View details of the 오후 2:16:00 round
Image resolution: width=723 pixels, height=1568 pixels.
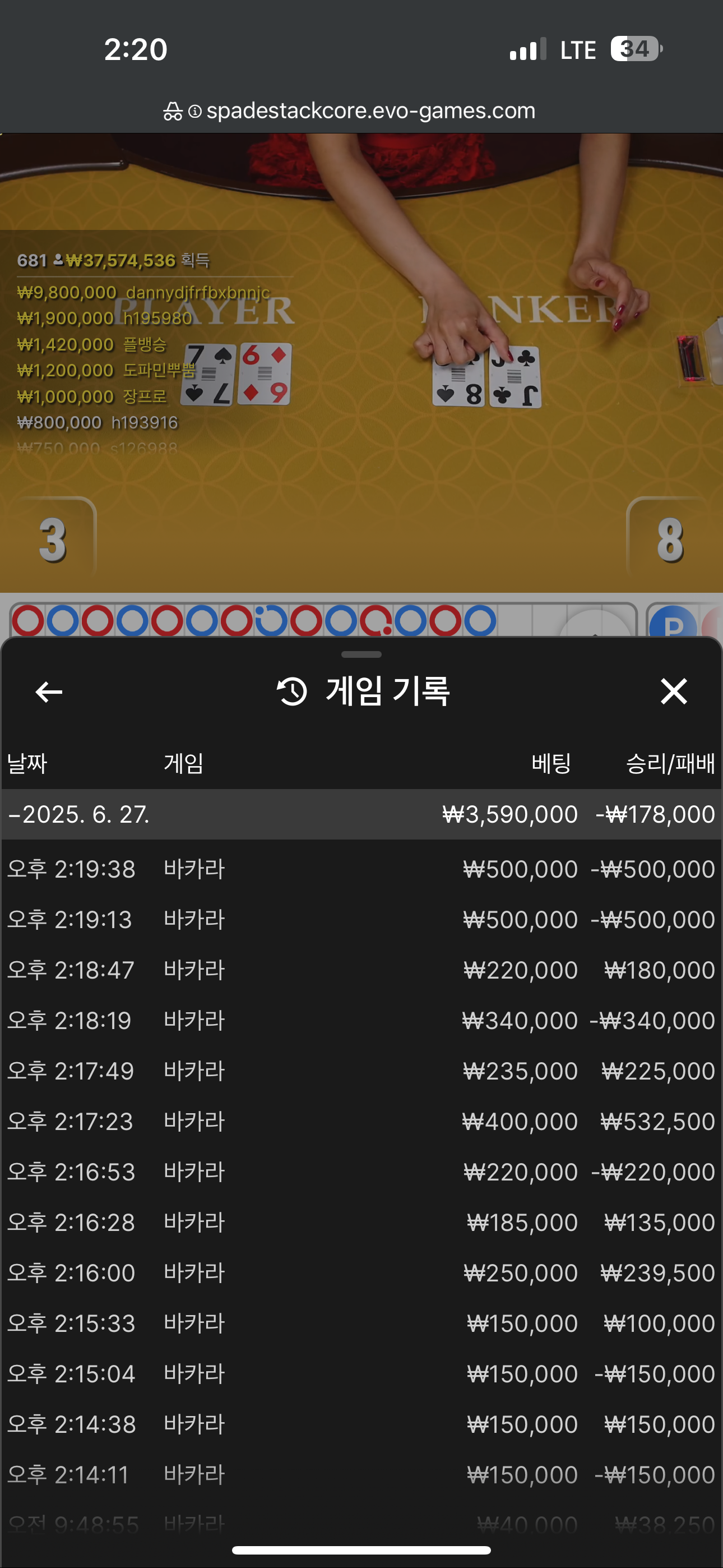pyautogui.click(x=361, y=1274)
